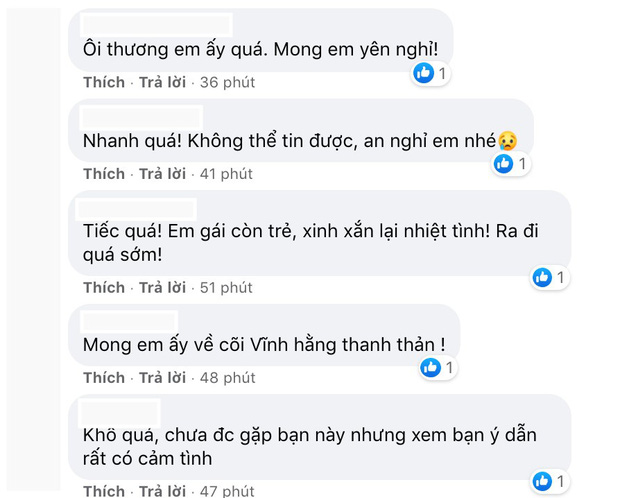The image size is (620, 498).
Task: Like the comment starting 'Khổ quá, chưa đc gặp'
Action: coord(104,491)
